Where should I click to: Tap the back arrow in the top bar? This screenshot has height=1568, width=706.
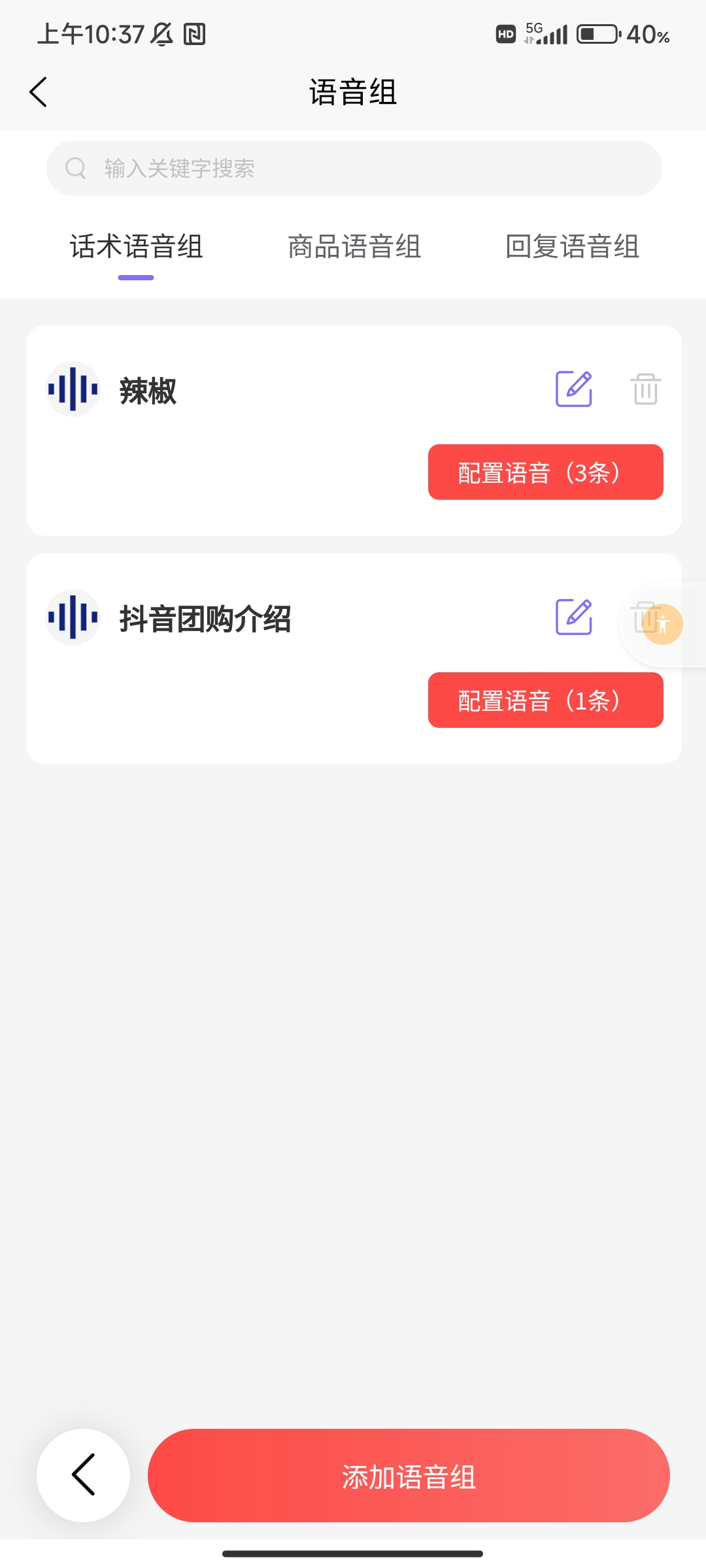point(38,91)
